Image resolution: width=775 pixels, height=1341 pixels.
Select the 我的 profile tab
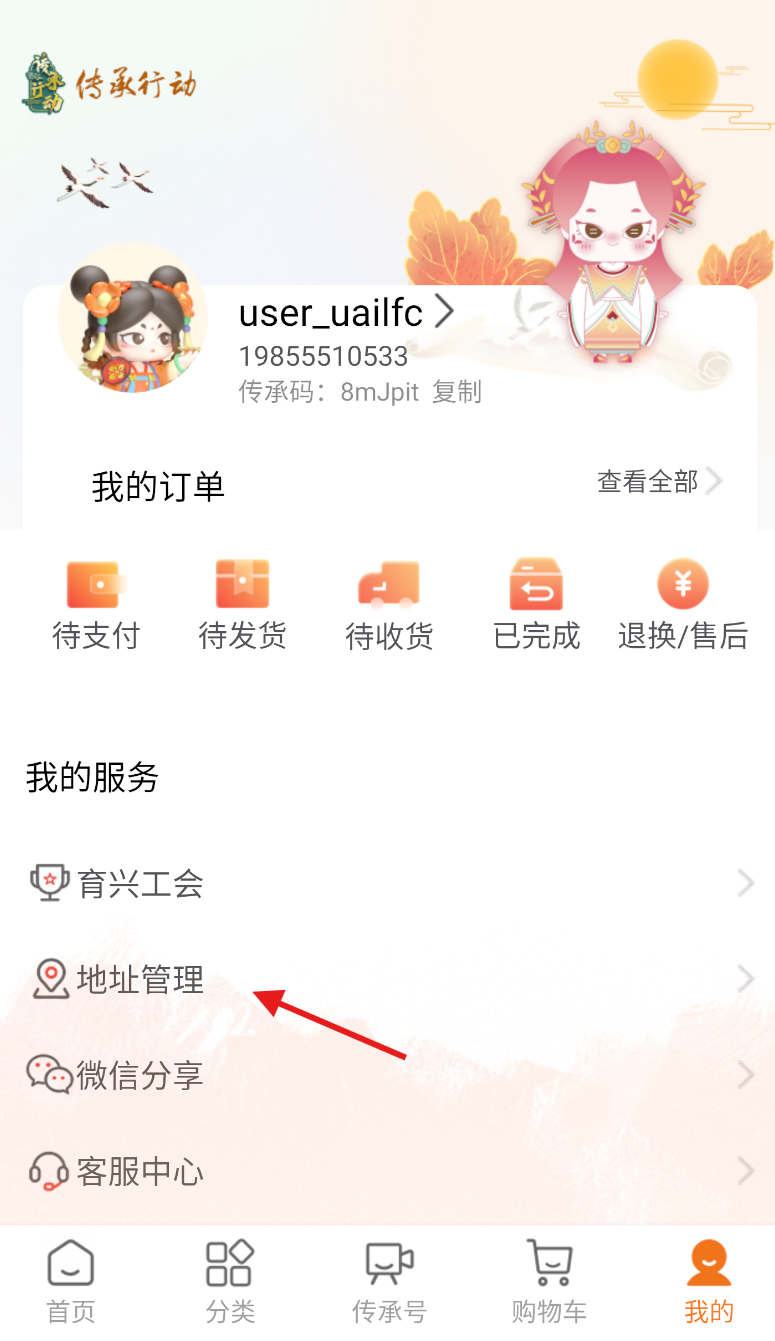coord(708,1282)
